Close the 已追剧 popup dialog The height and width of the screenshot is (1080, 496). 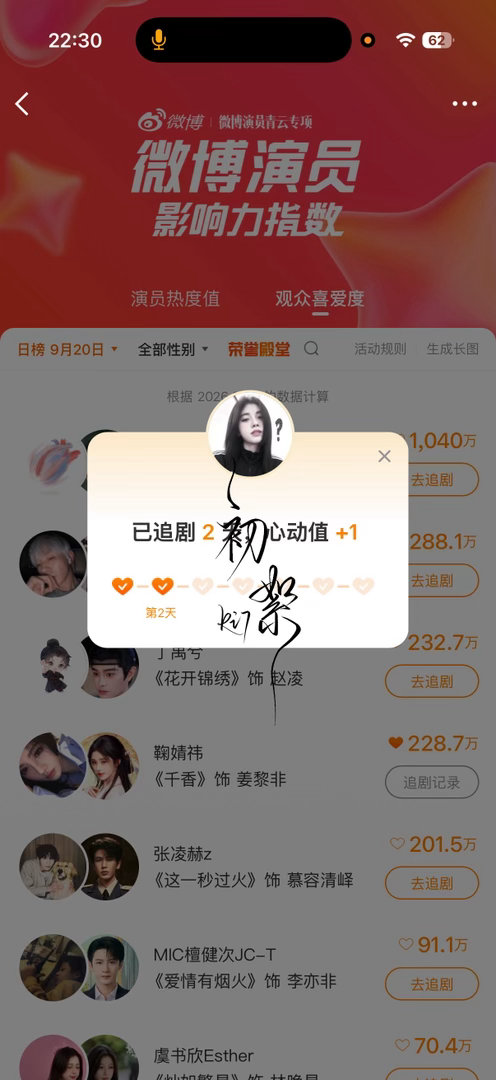(384, 456)
